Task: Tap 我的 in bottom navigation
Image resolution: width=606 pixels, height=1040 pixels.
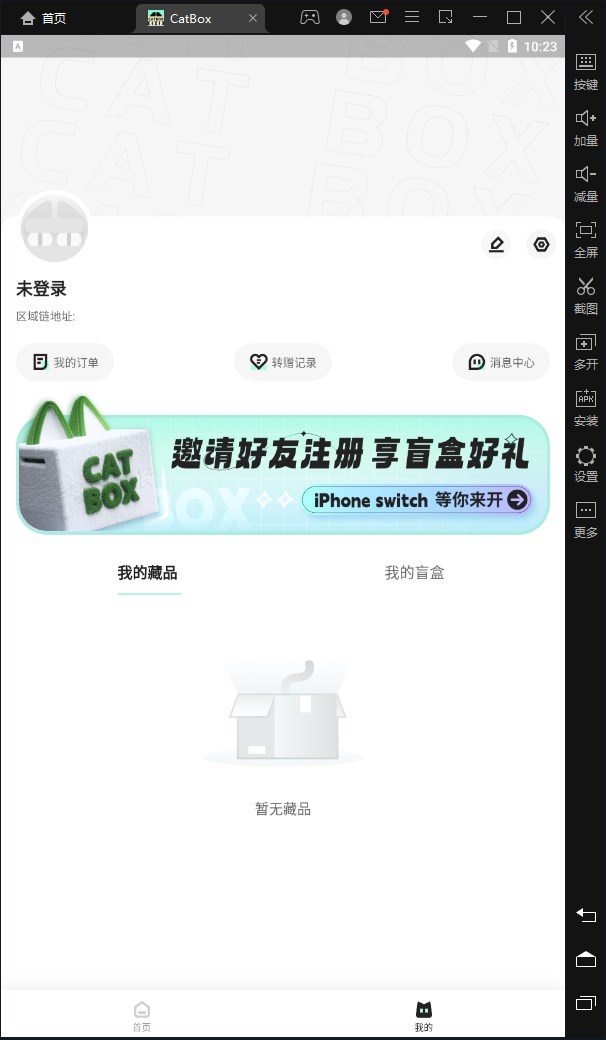Action: pos(424,1015)
